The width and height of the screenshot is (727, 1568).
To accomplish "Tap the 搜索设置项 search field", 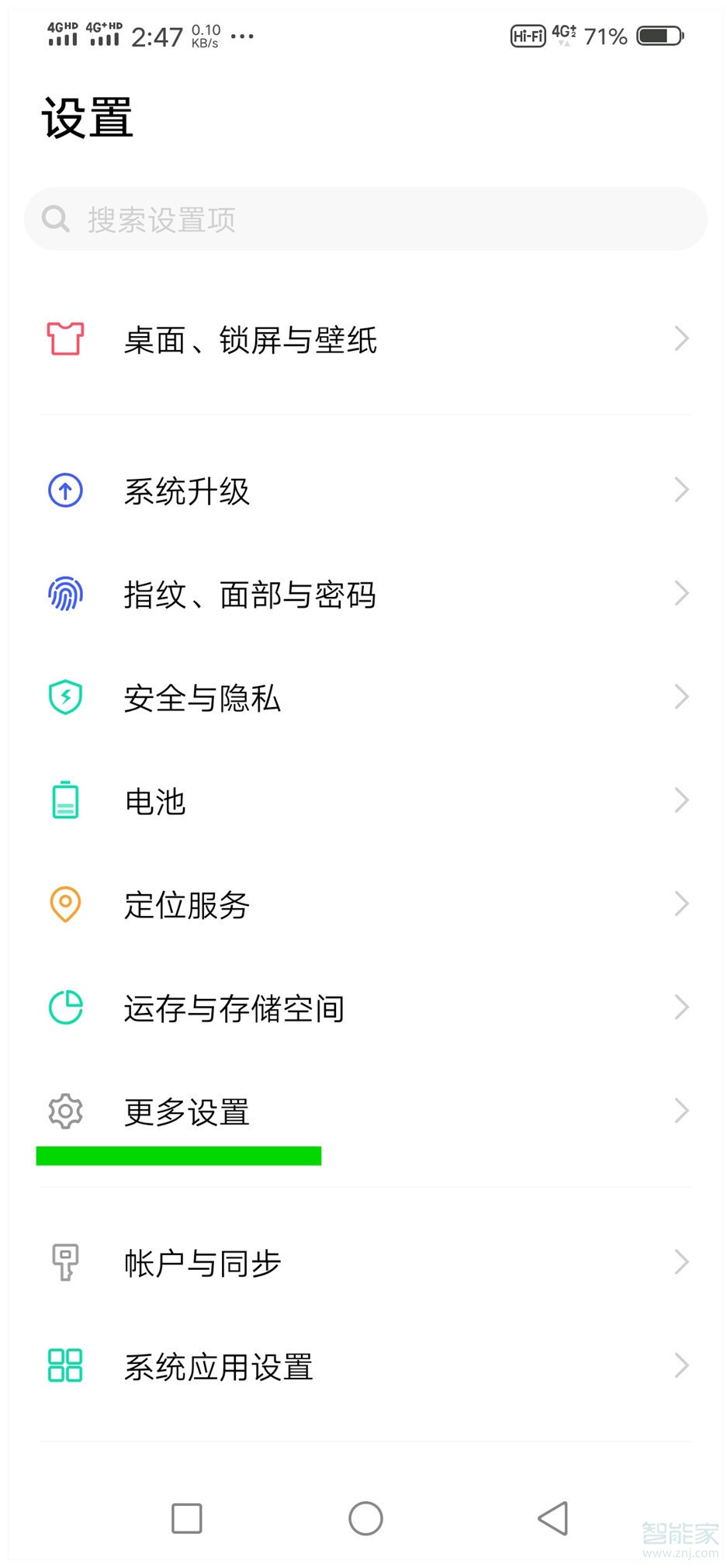I will (363, 218).
